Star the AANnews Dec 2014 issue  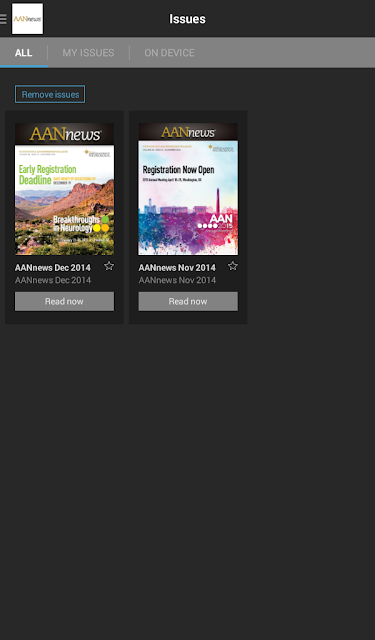tap(109, 266)
